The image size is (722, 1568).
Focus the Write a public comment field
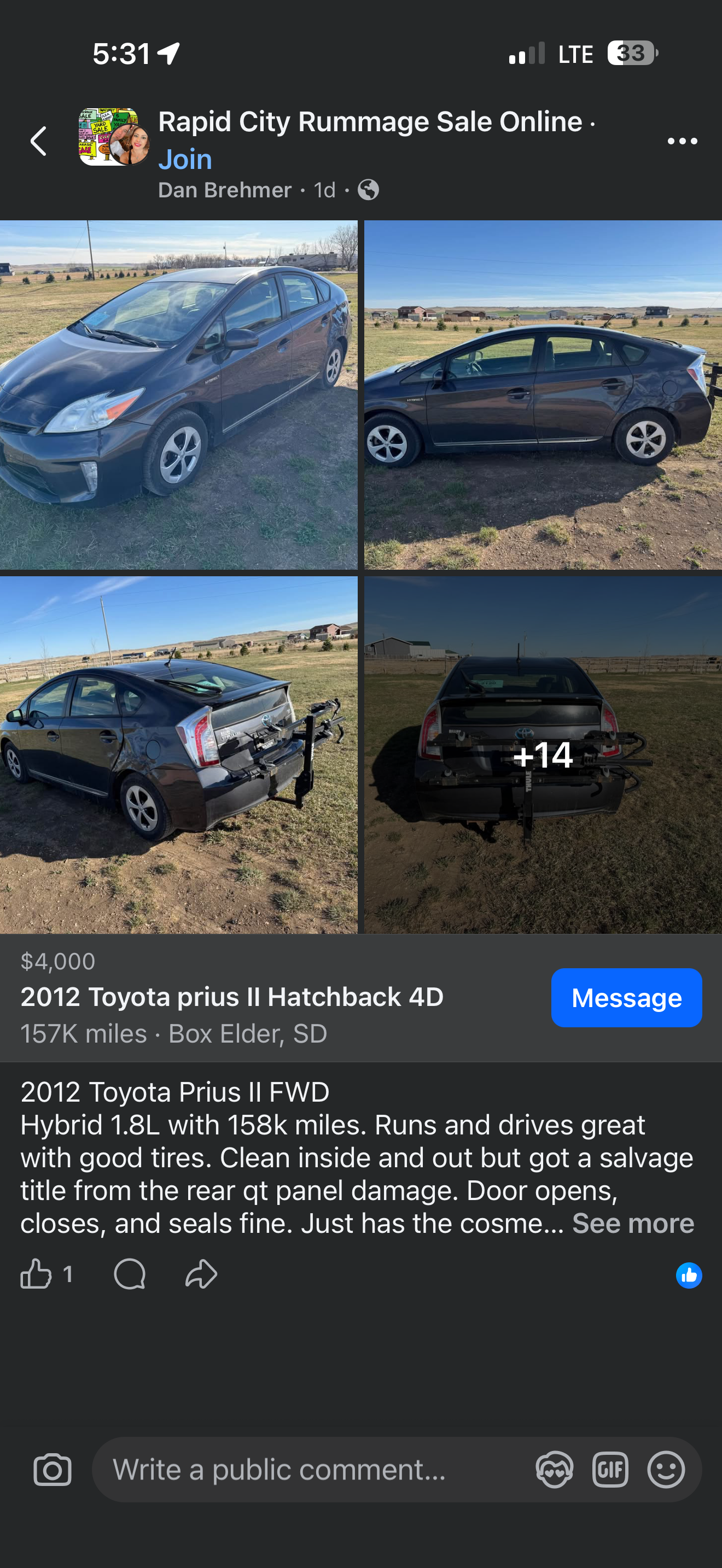click(x=304, y=1470)
